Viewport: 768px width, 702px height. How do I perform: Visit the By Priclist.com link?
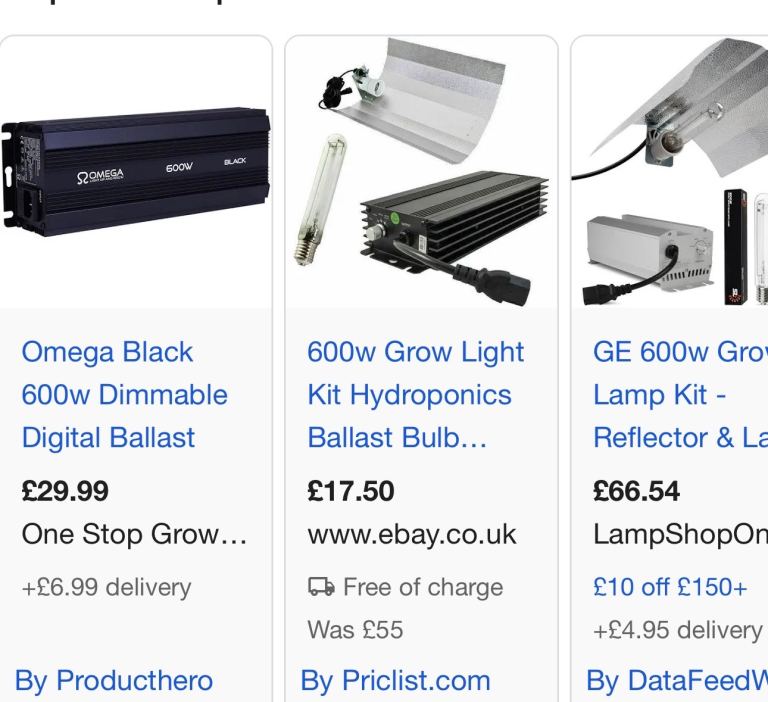click(x=395, y=681)
